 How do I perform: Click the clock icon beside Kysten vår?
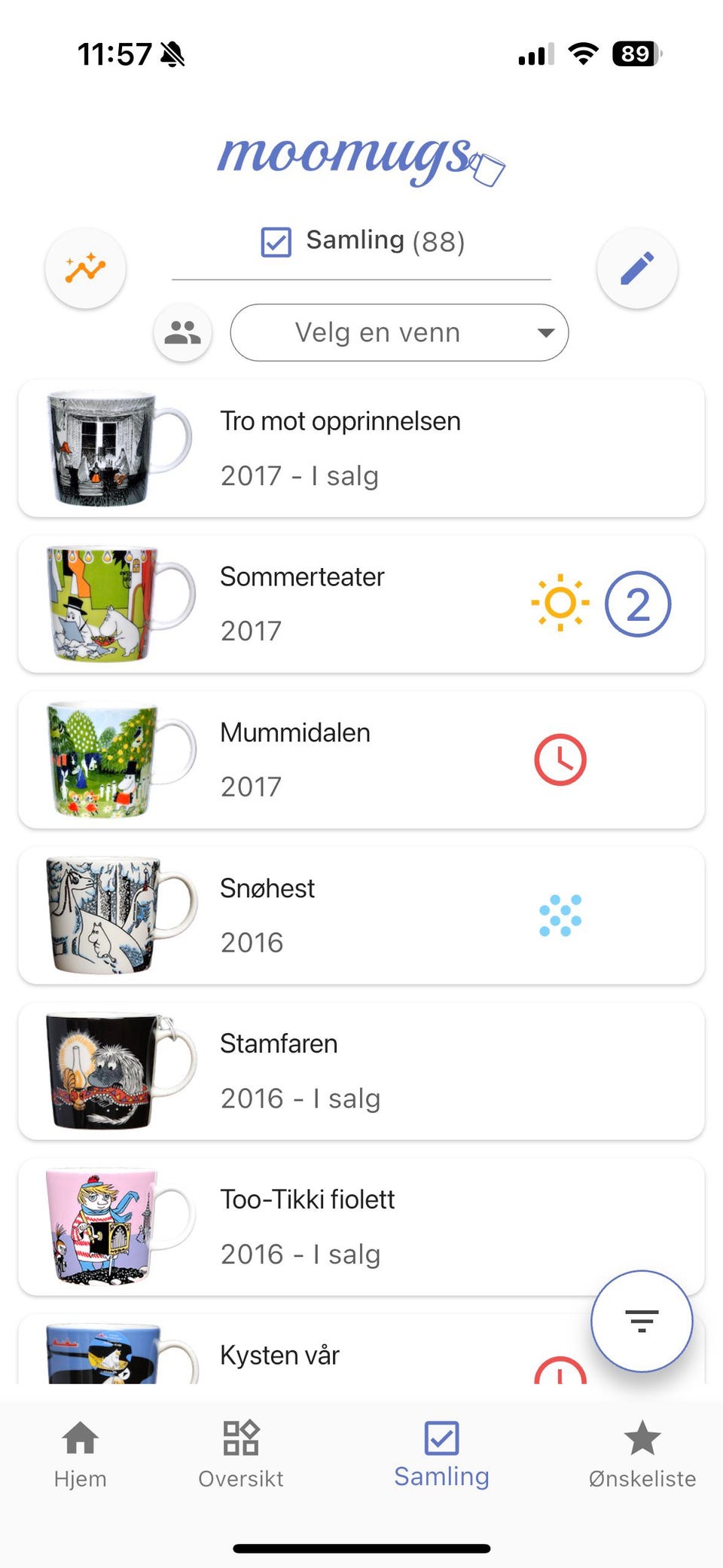(558, 1373)
